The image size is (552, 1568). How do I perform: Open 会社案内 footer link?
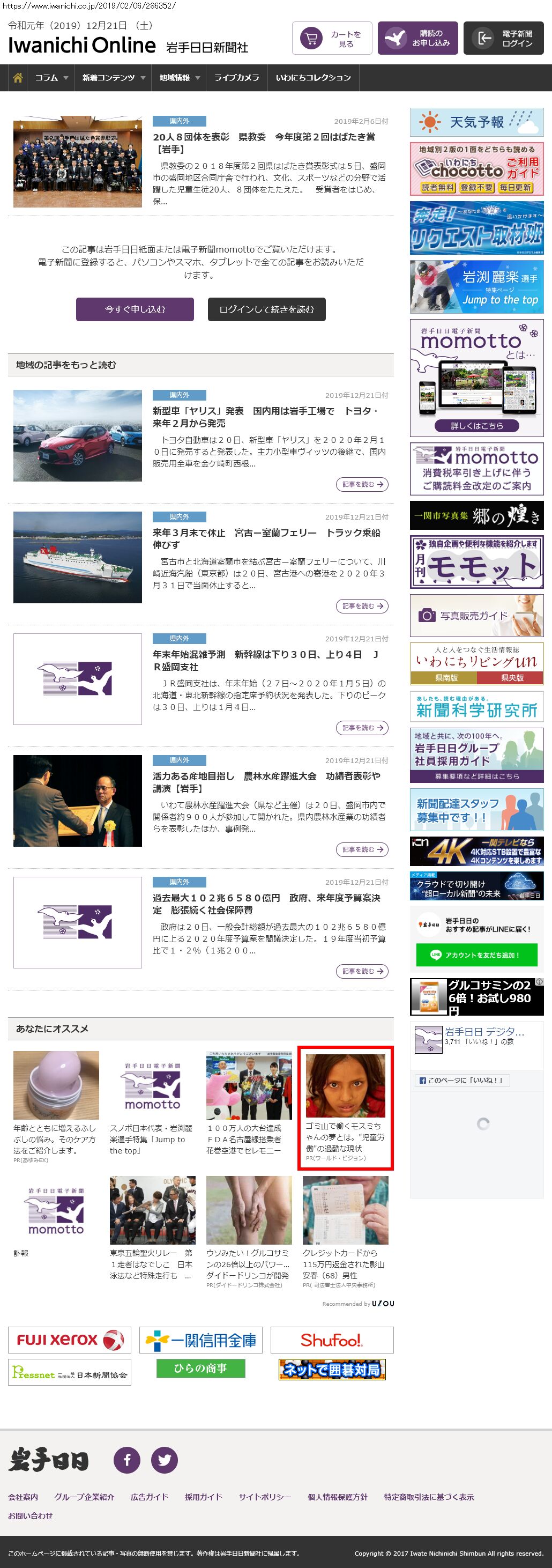[x=23, y=1497]
